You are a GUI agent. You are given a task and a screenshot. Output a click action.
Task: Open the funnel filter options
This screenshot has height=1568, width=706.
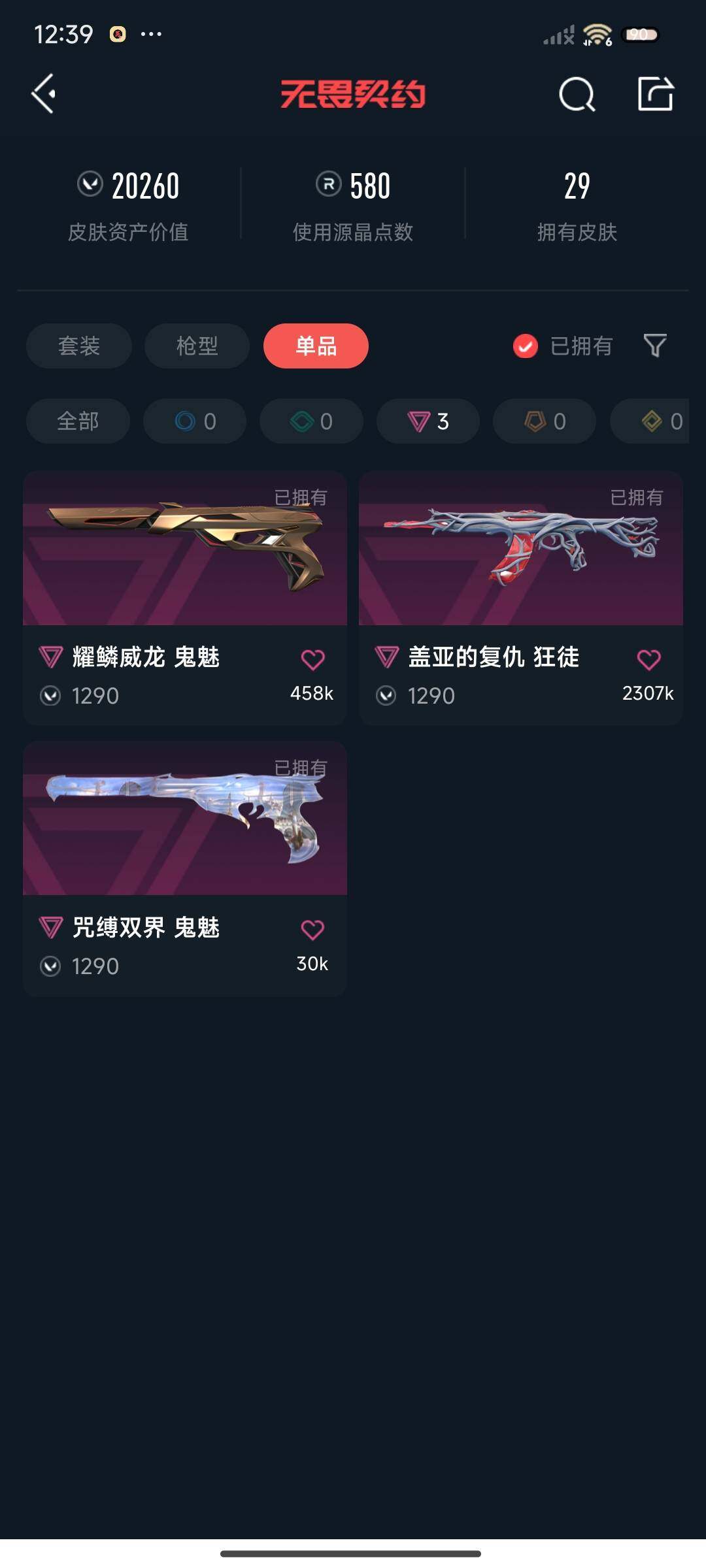click(654, 346)
